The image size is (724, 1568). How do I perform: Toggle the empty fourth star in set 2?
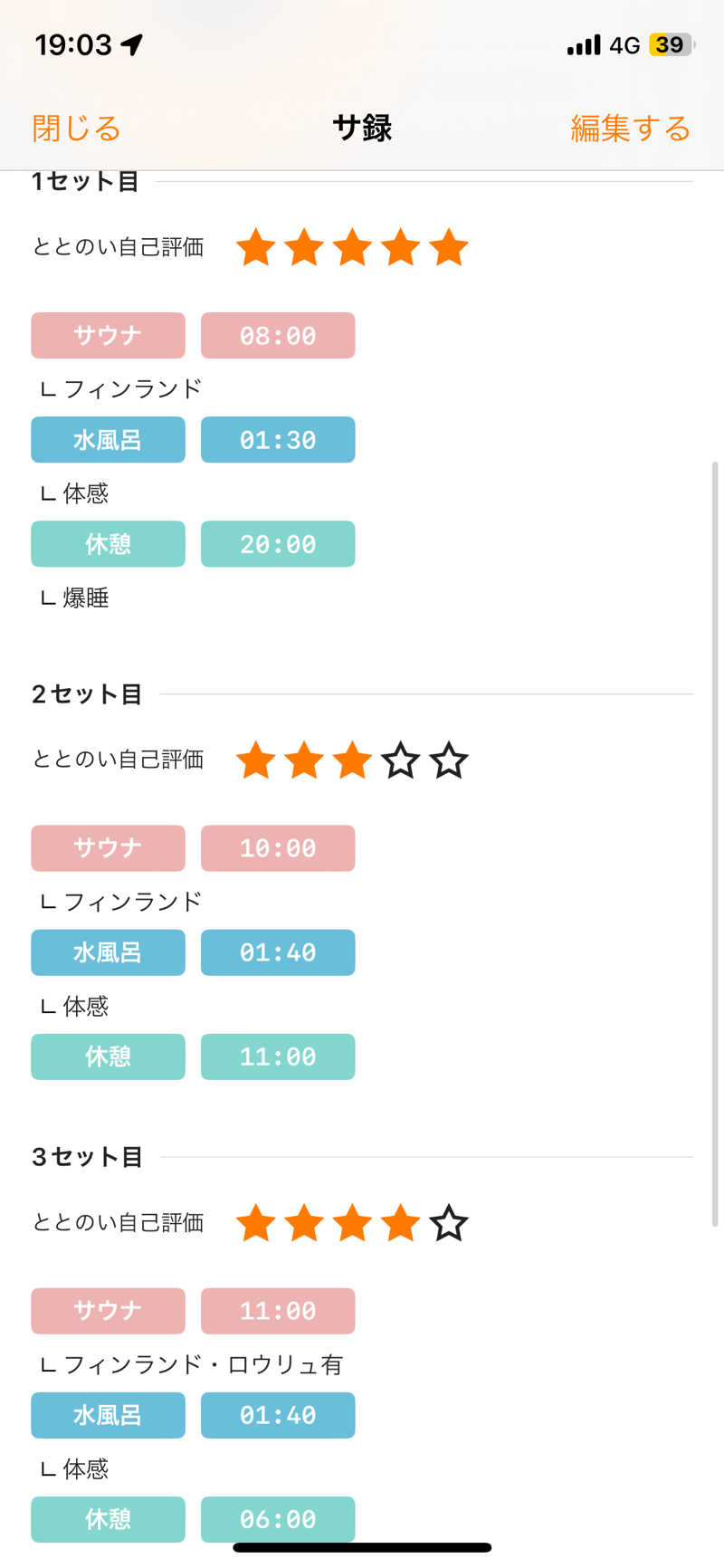(400, 761)
